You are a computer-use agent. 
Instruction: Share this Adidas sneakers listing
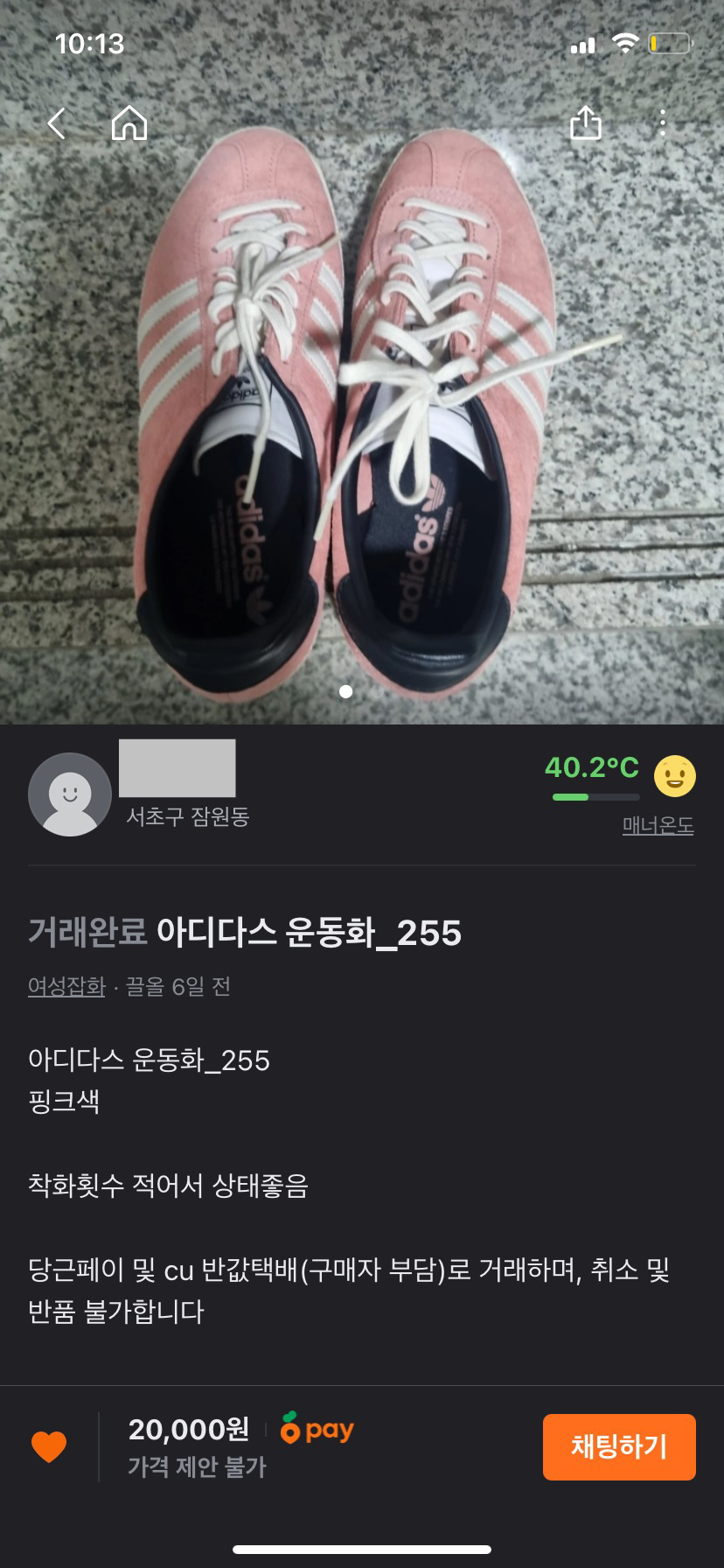(585, 123)
